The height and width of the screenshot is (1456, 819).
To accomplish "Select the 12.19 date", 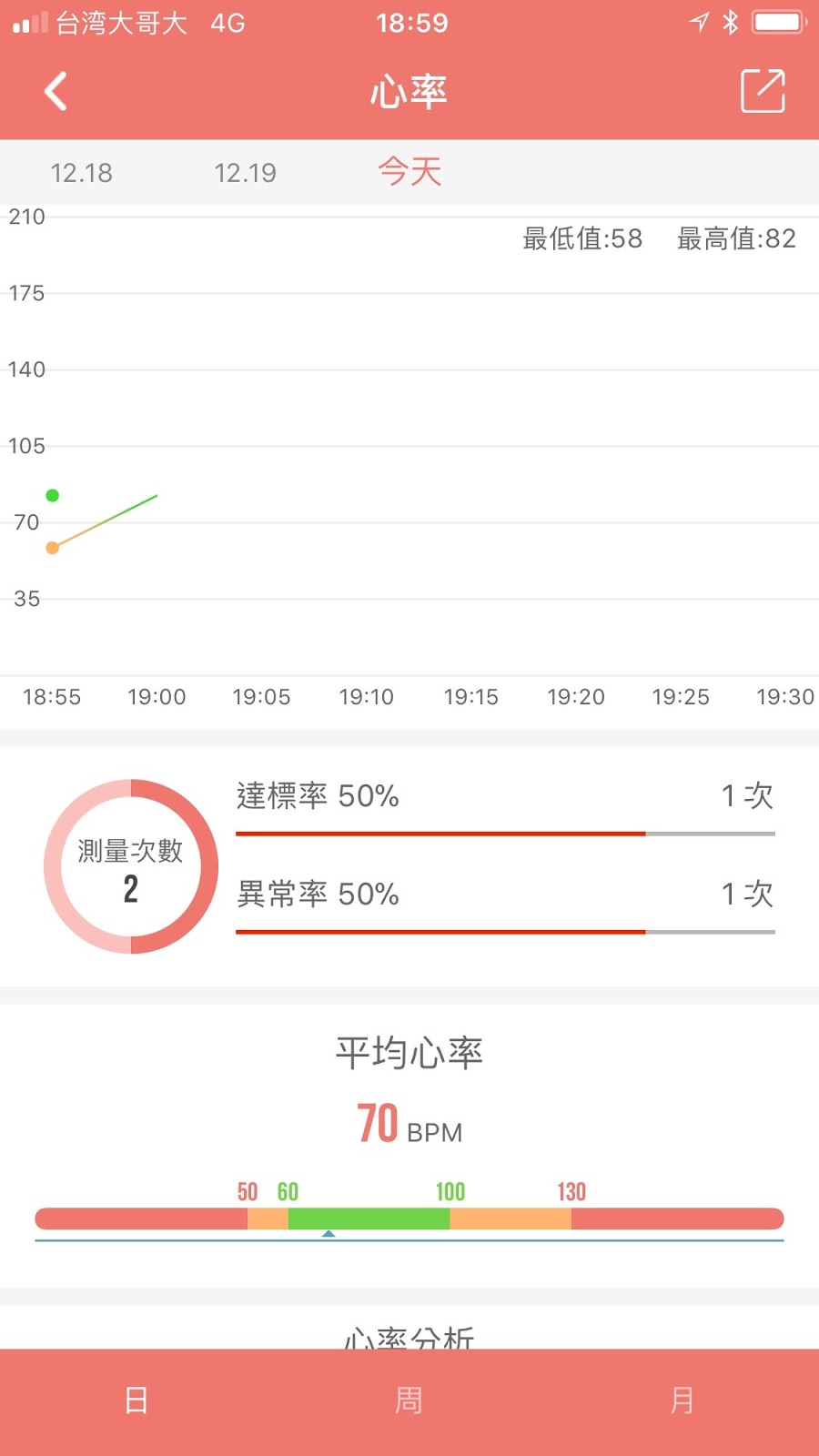I will pos(245,173).
